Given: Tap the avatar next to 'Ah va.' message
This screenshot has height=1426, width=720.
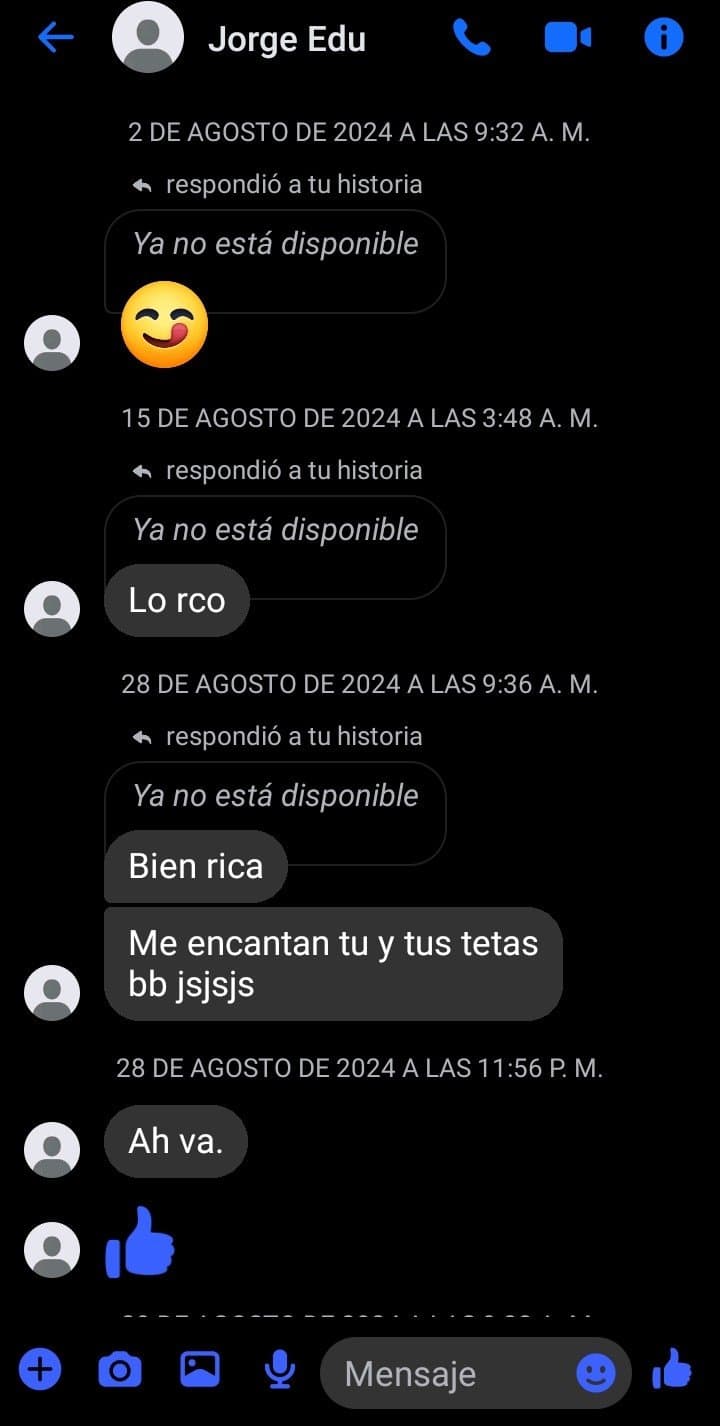Looking at the screenshot, I should (51, 1148).
